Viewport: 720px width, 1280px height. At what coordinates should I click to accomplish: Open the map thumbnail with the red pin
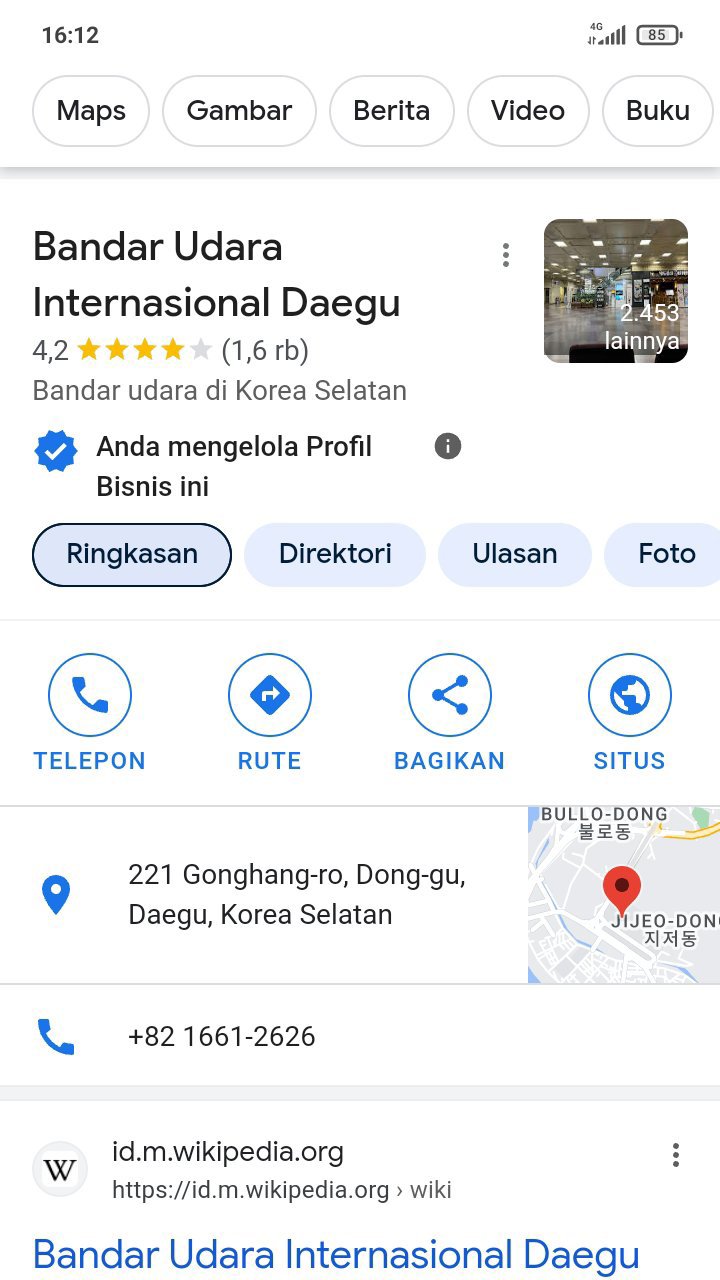pos(624,895)
